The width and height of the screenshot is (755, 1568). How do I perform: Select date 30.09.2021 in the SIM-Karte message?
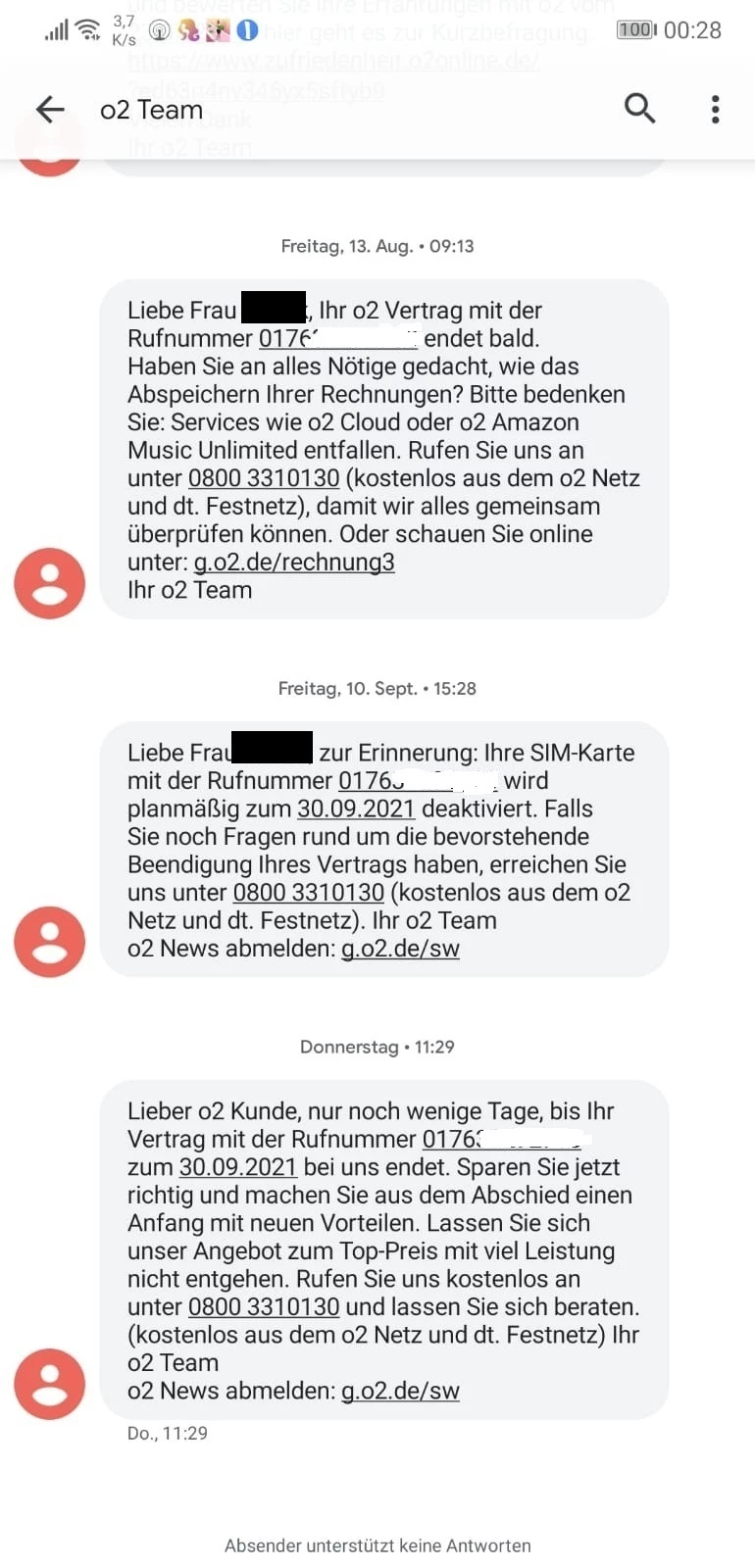[x=356, y=809]
